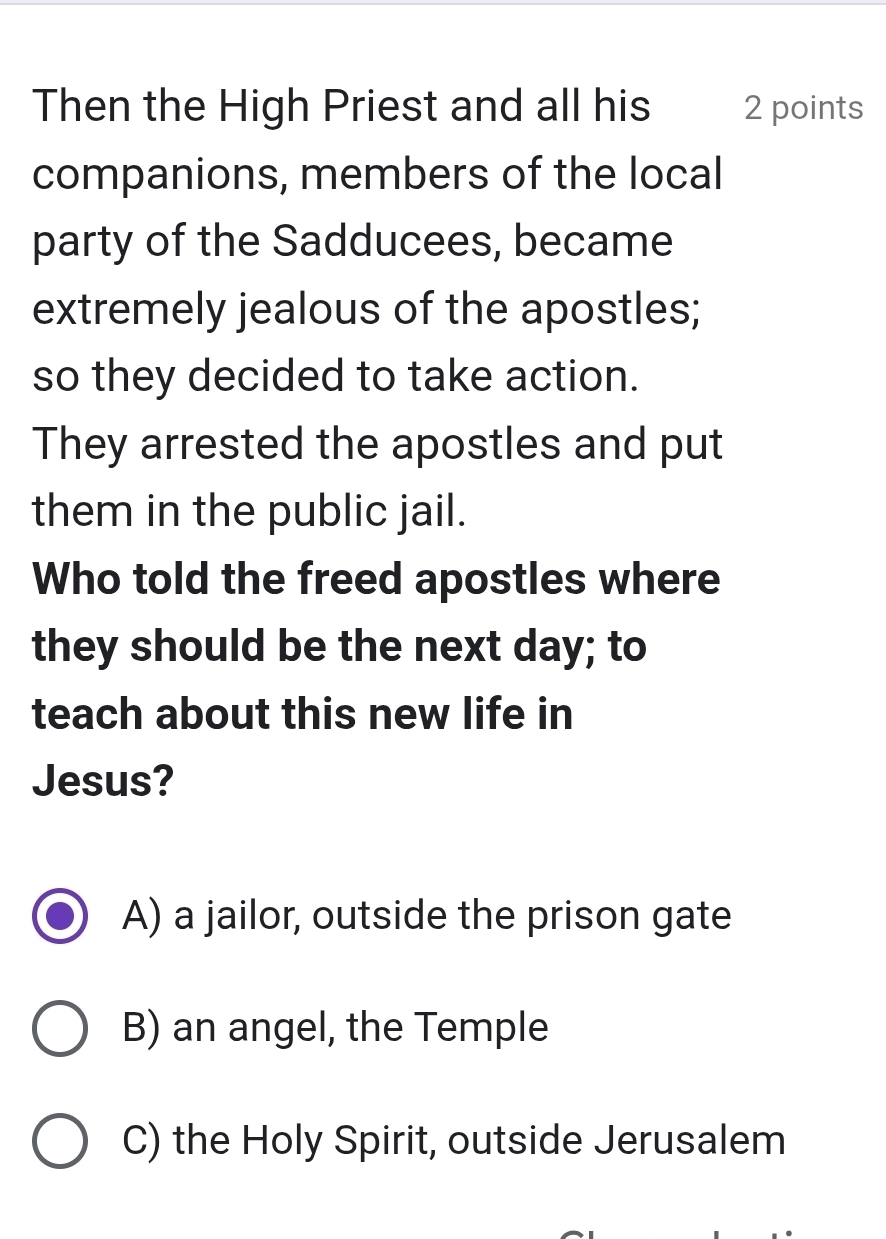Click answer text the Holy Spirit, outside Jerusalem
This screenshot has width=886, height=1239.
click(x=454, y=1139)
